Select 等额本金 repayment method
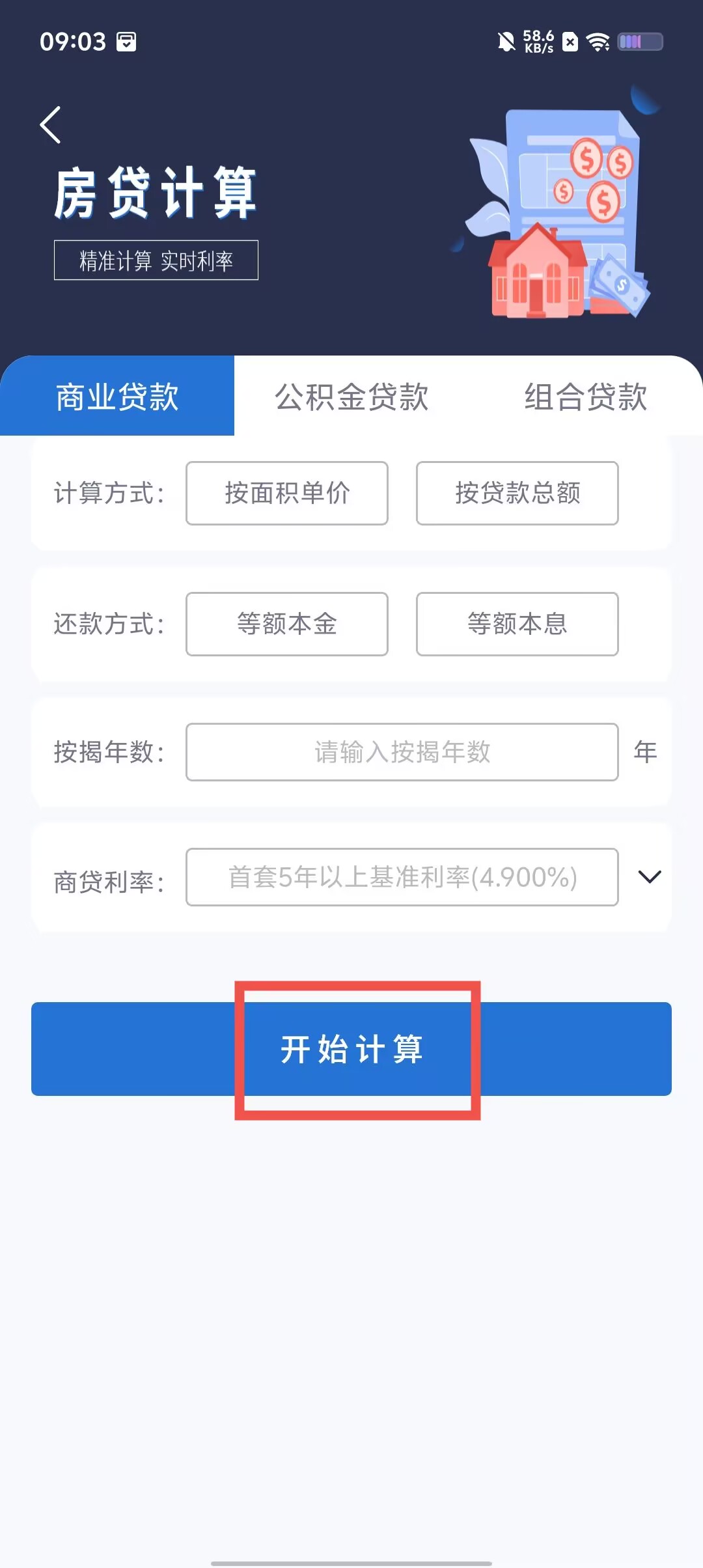Screen dimensions: 703x1568 pyautogui.click(x=287, y=624)
